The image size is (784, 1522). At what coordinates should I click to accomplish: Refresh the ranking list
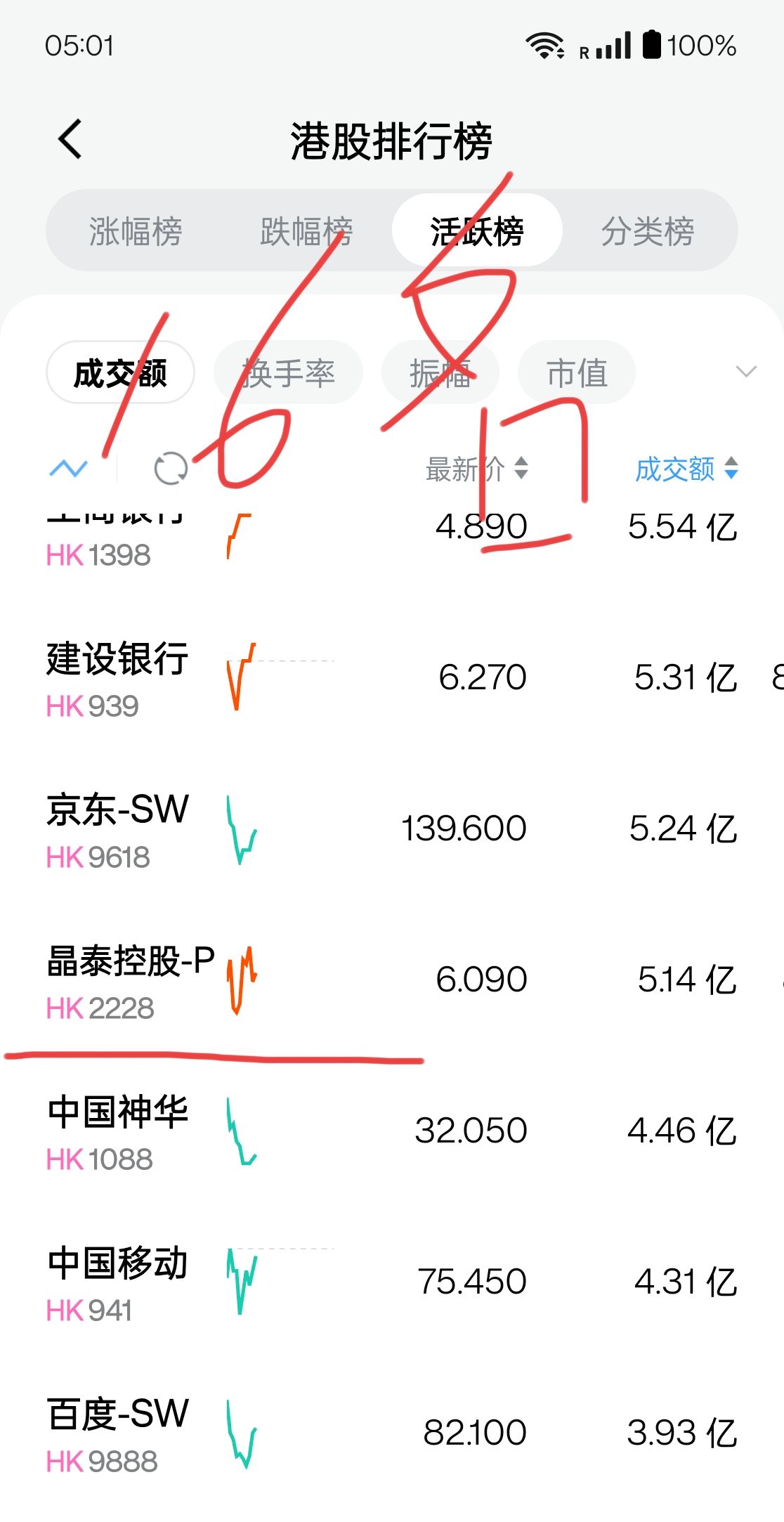pyautogui.click(x=171, y=468)
